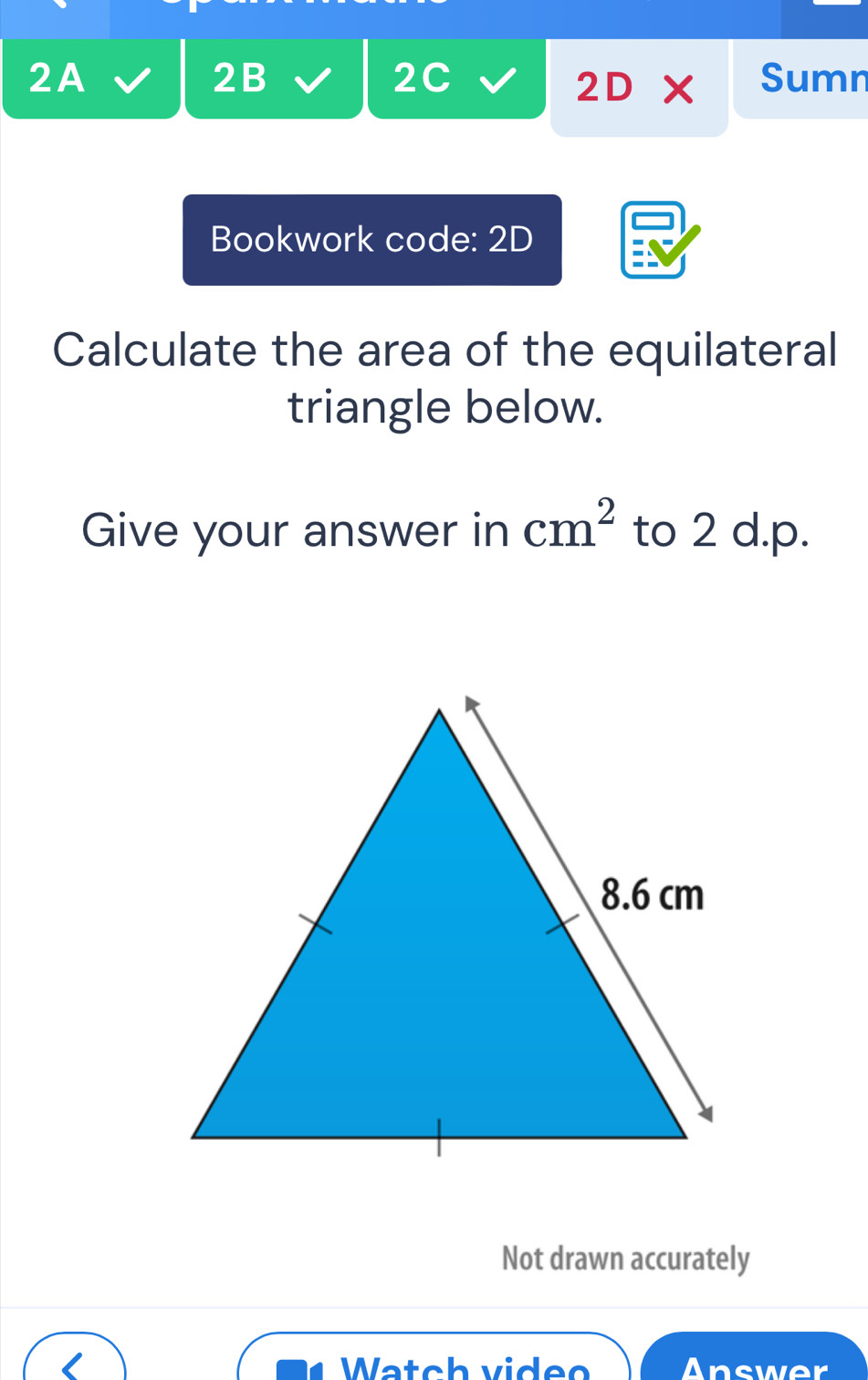
Task: Select the 2D question tab
Action: click(x=638, y=88)
